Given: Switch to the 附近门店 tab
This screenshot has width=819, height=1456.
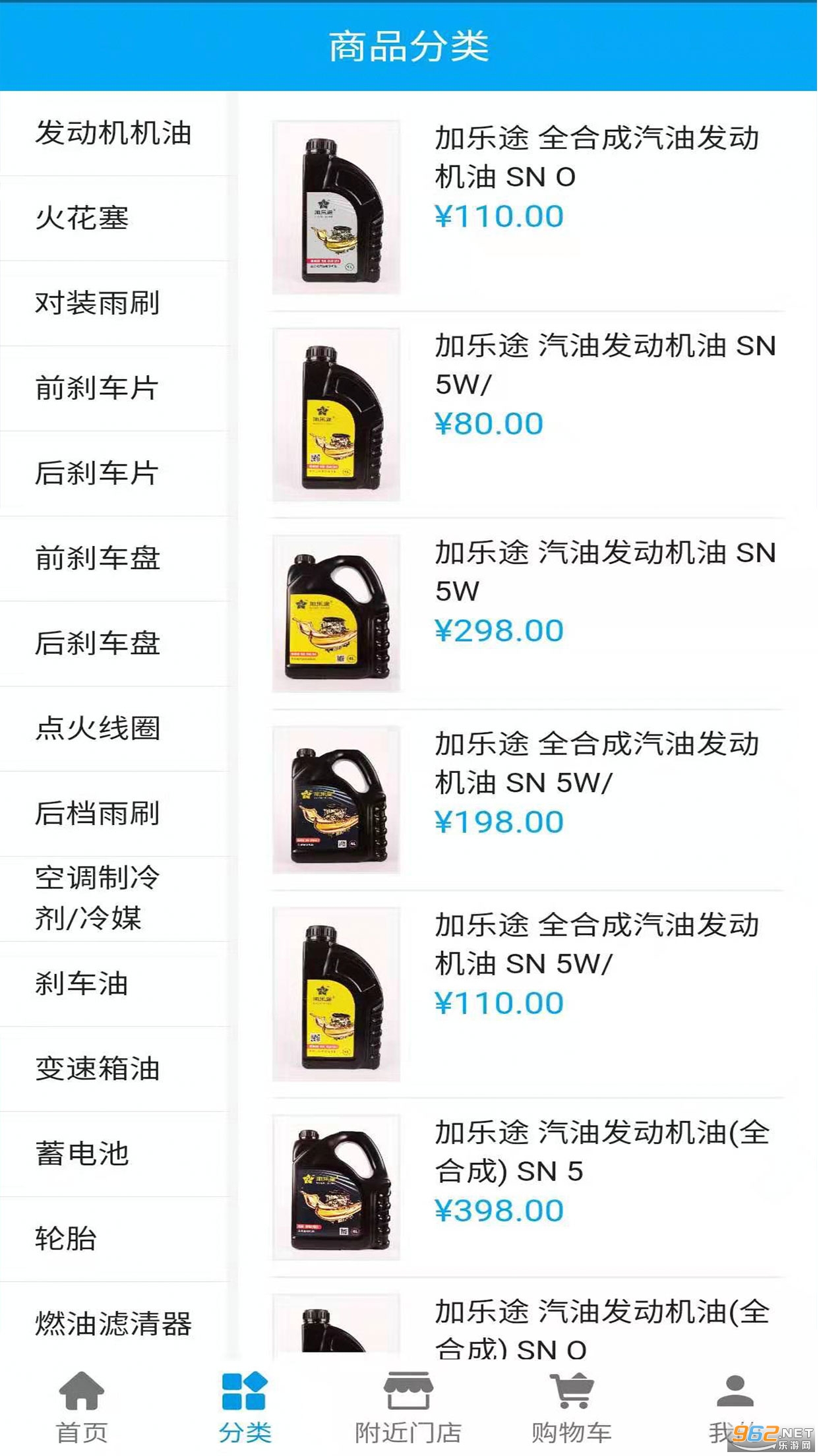Looking at the screenshot, I should (408, 1406).
